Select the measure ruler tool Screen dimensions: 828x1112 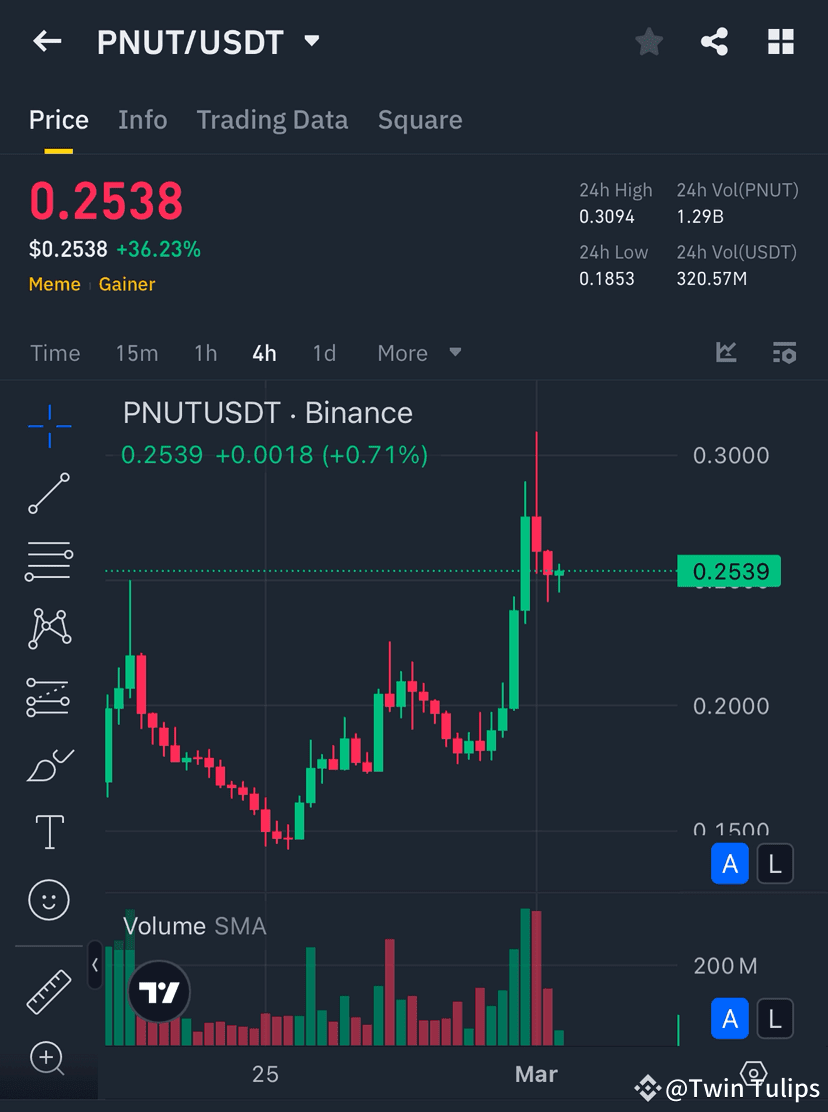pyautogui.click(x=48, y=991)
